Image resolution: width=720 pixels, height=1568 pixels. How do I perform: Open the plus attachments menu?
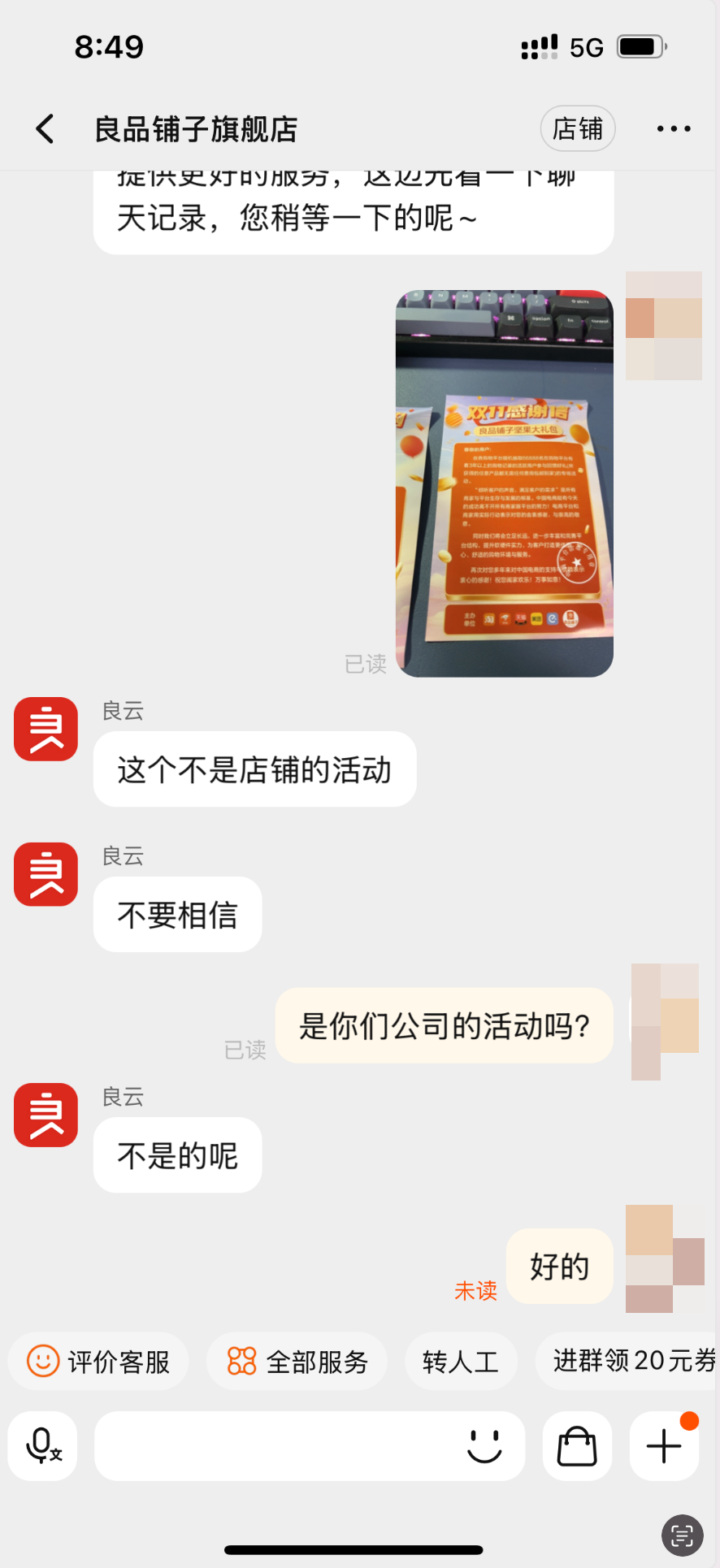pos(664,1446)
